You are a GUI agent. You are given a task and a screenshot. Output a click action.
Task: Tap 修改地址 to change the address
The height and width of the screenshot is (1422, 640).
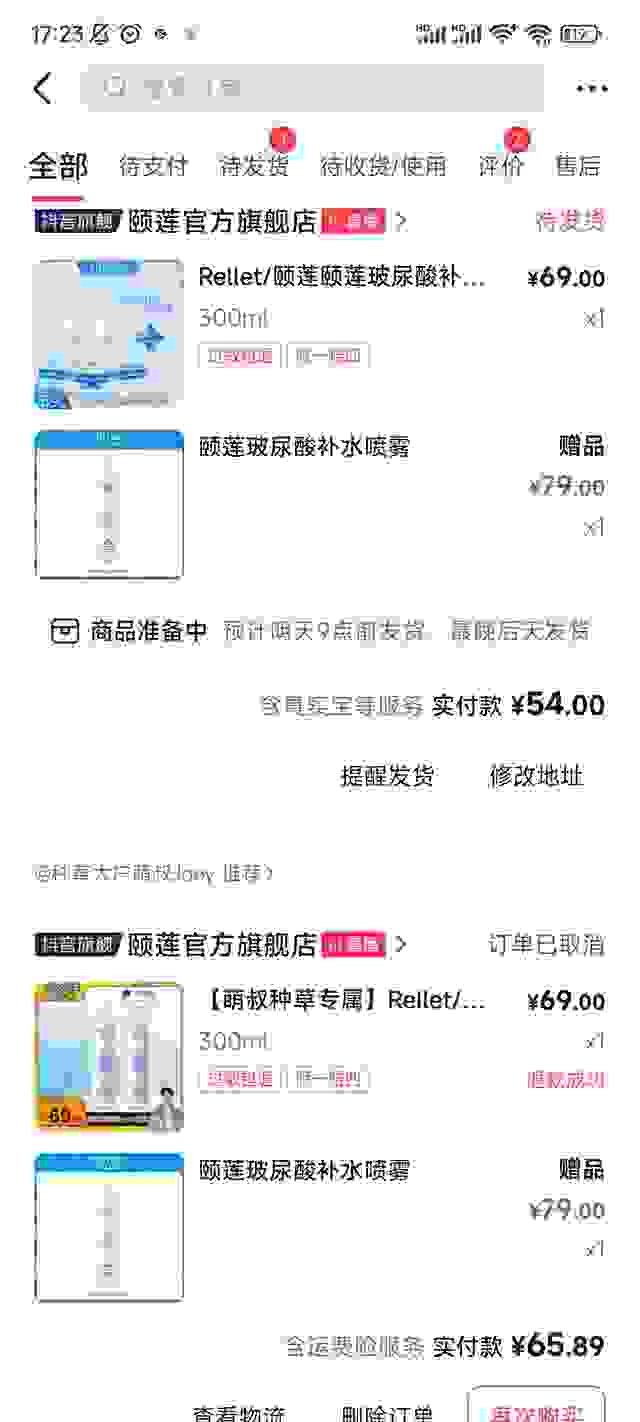[536, 776]
